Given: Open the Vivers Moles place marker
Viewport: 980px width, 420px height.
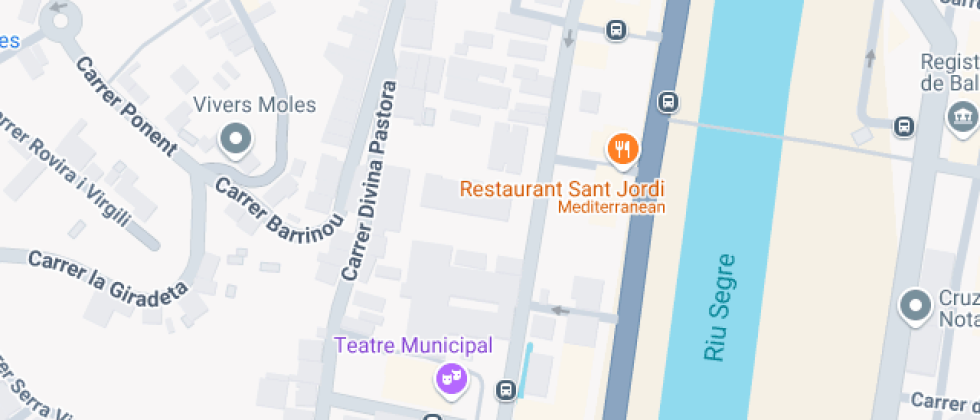Looking at the screenshot, I should (x=237, y=140).
